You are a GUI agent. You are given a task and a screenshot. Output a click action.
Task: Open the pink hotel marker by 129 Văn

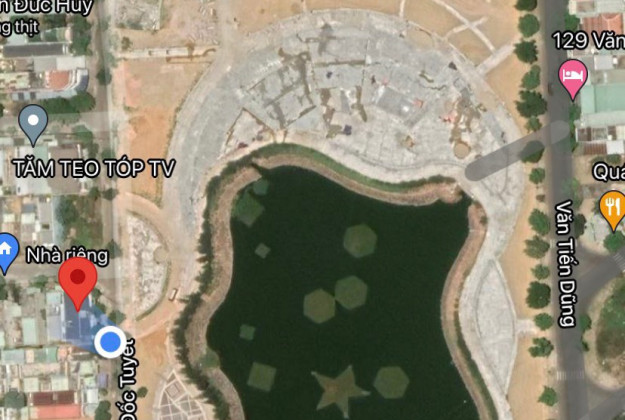click(x=572, y=76)
